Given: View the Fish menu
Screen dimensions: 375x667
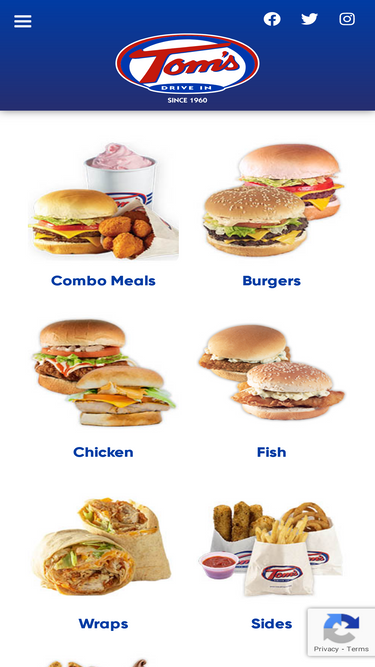Looking at the screenshot, I should click(272, 452).
